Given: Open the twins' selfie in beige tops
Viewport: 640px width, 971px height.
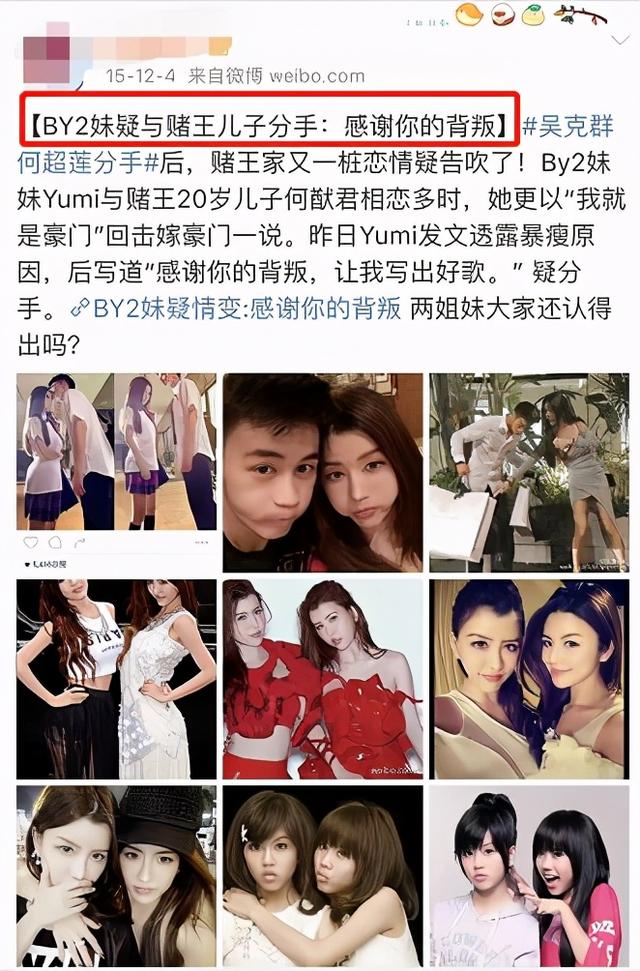Looking at the screenshot, I should 525,679.
